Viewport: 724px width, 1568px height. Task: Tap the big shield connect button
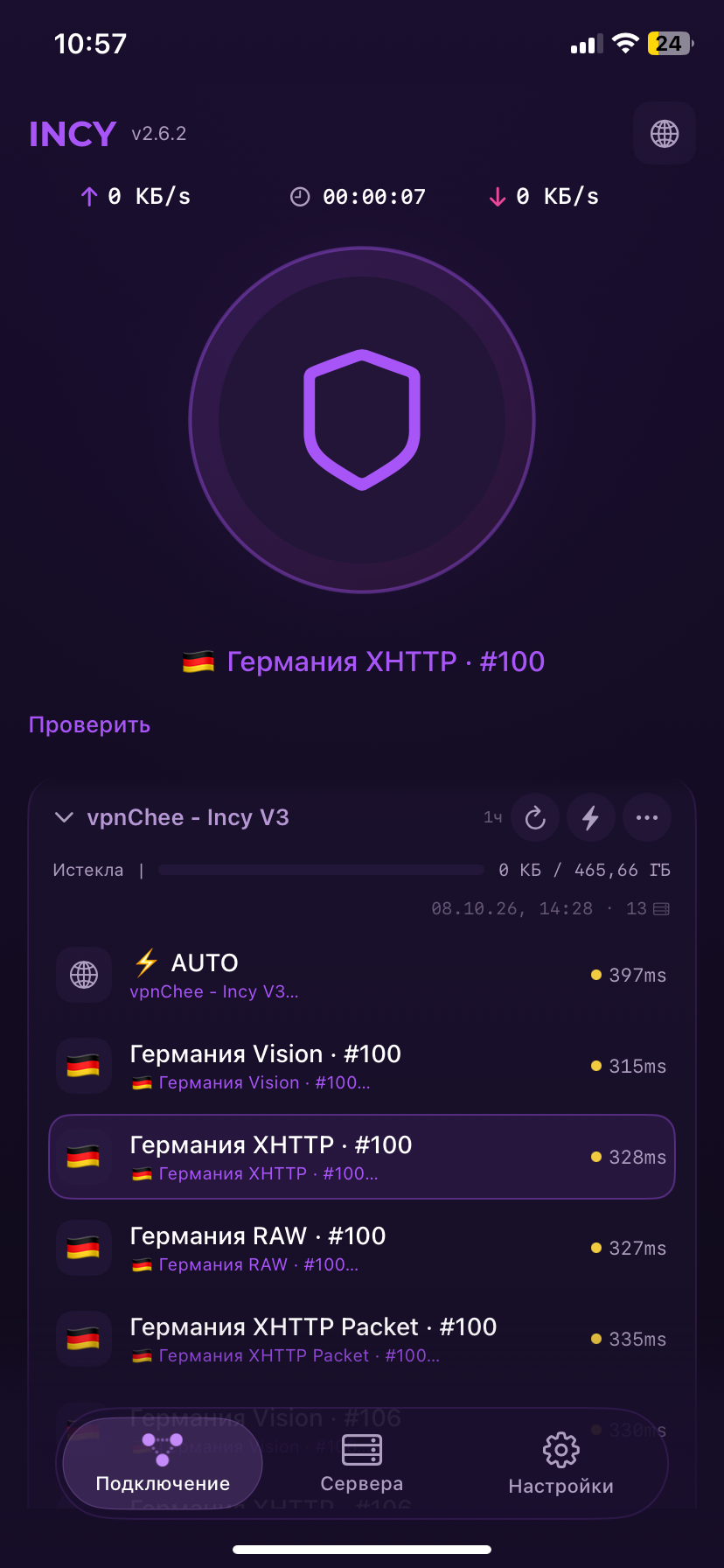pos(362,420)
